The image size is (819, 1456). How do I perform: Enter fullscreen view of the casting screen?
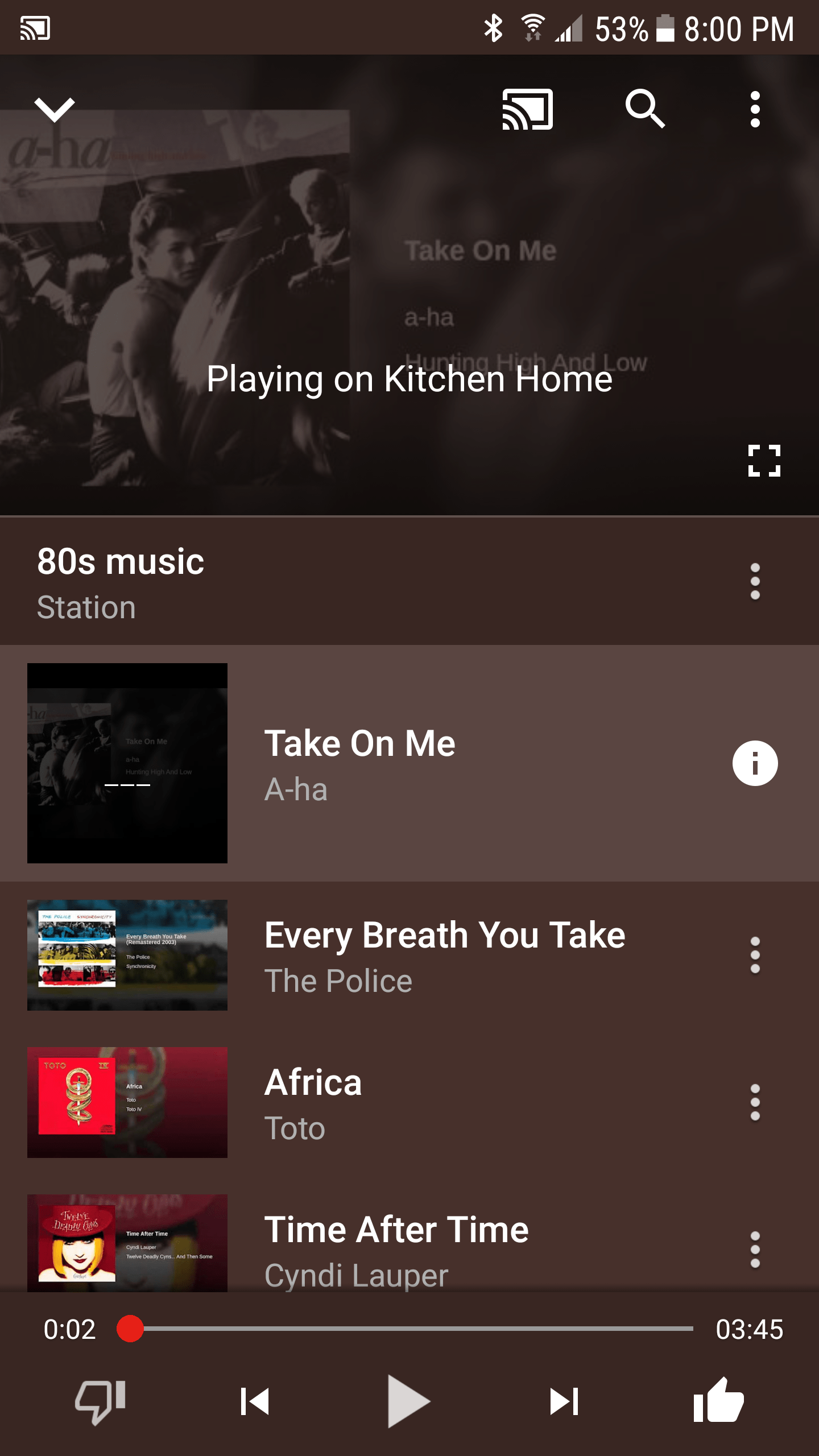765,462
